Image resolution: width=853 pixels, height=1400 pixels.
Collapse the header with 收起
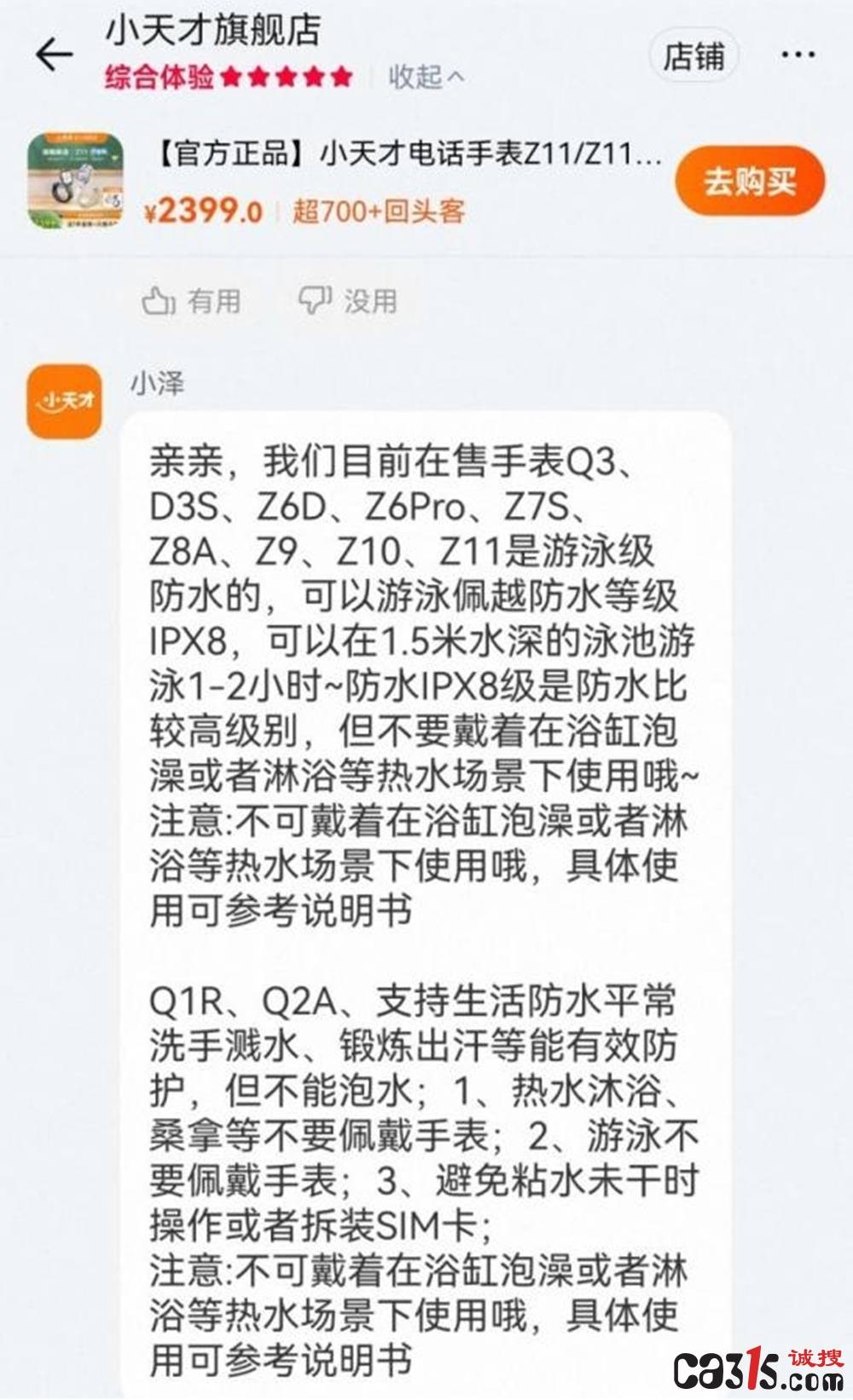(426, 78)
